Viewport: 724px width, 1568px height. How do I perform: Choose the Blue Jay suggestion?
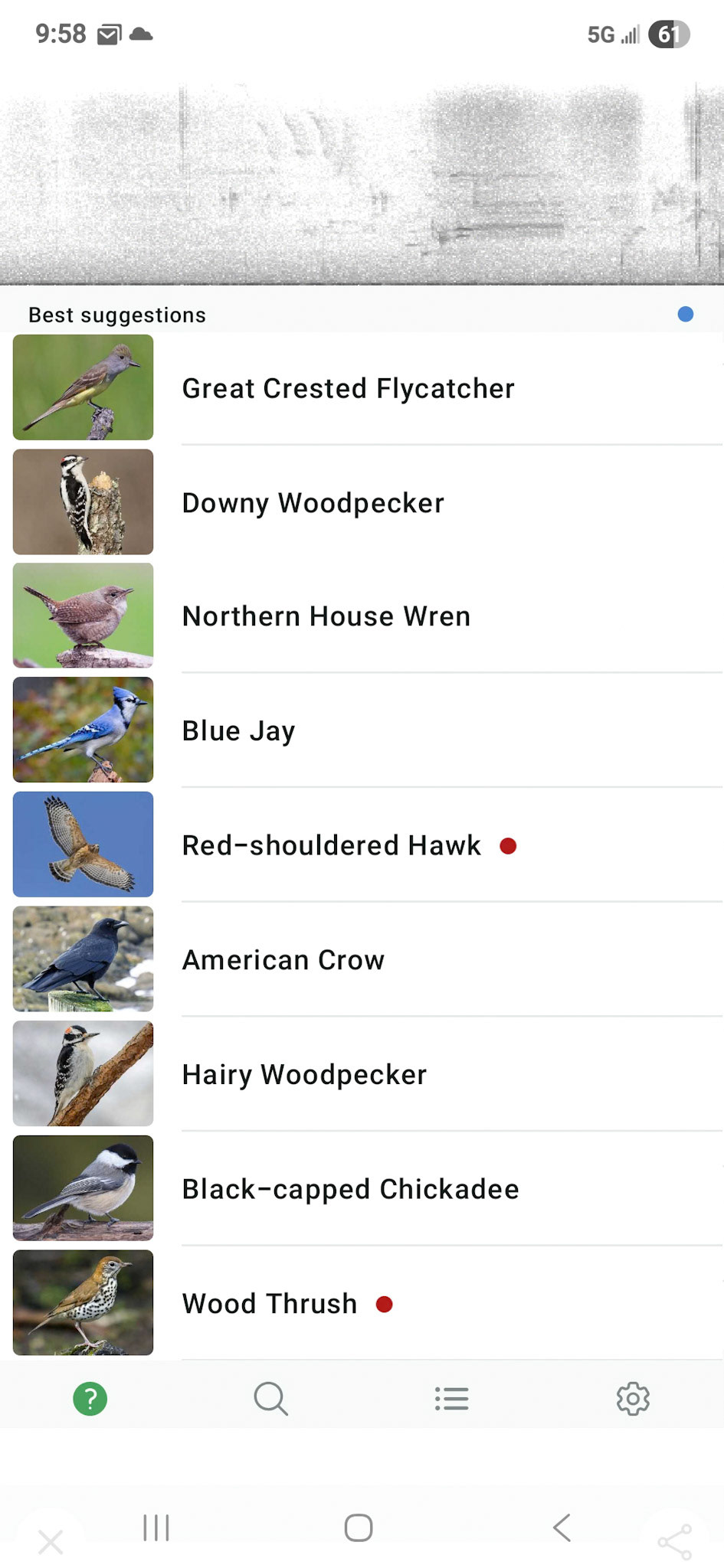pos(362,730)
